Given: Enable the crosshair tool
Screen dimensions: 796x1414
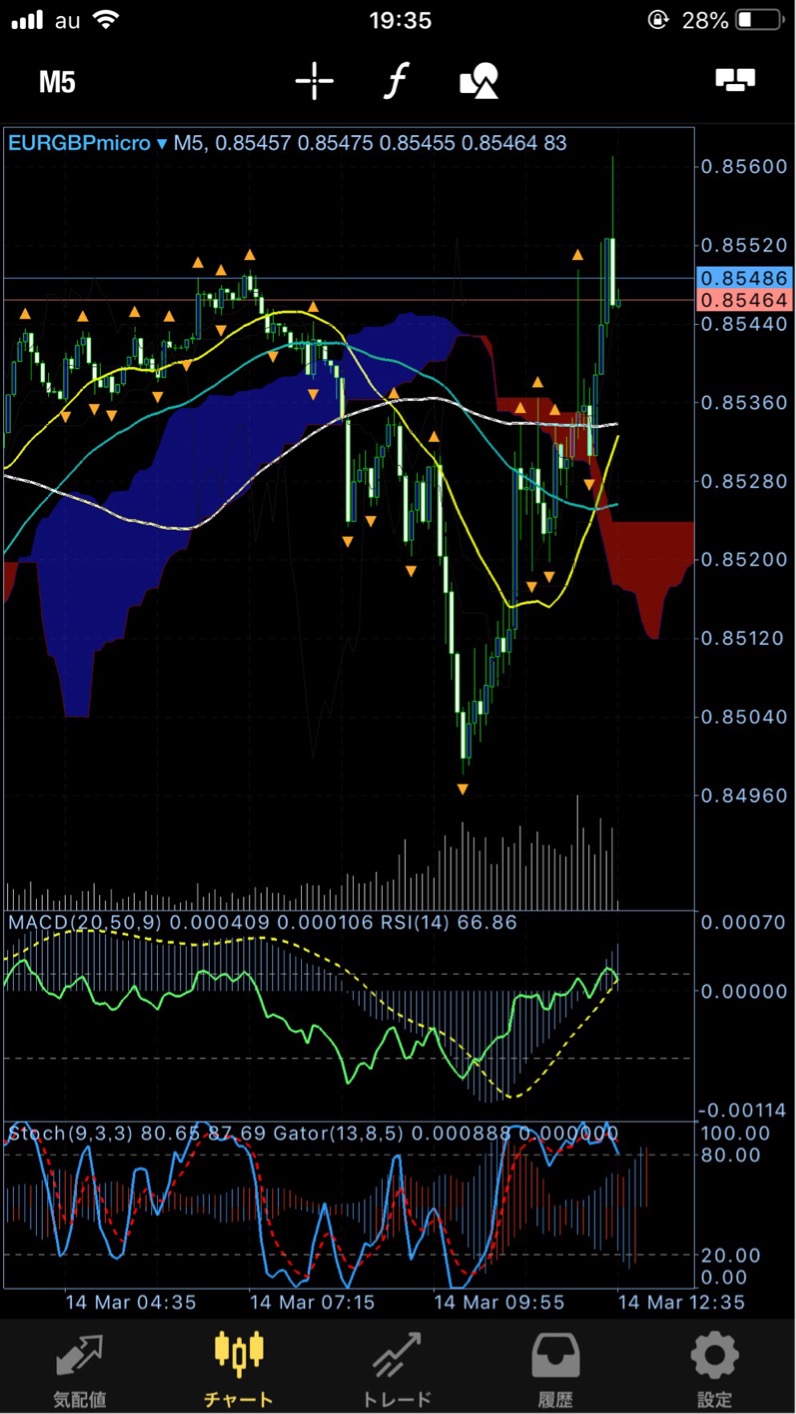Looking at the screenshot, I should pos(314,81).
